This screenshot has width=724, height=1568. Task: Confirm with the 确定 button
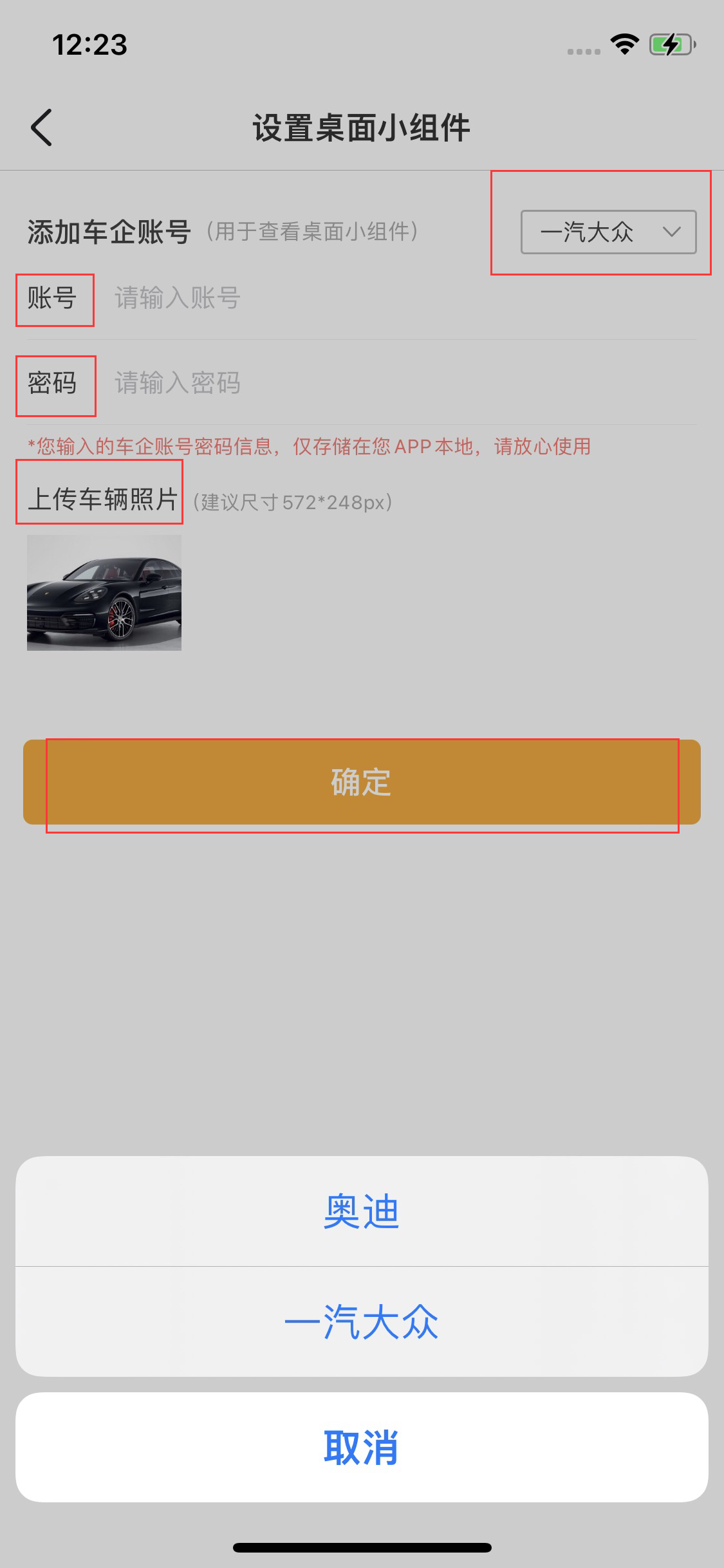[x=362, y=782]
